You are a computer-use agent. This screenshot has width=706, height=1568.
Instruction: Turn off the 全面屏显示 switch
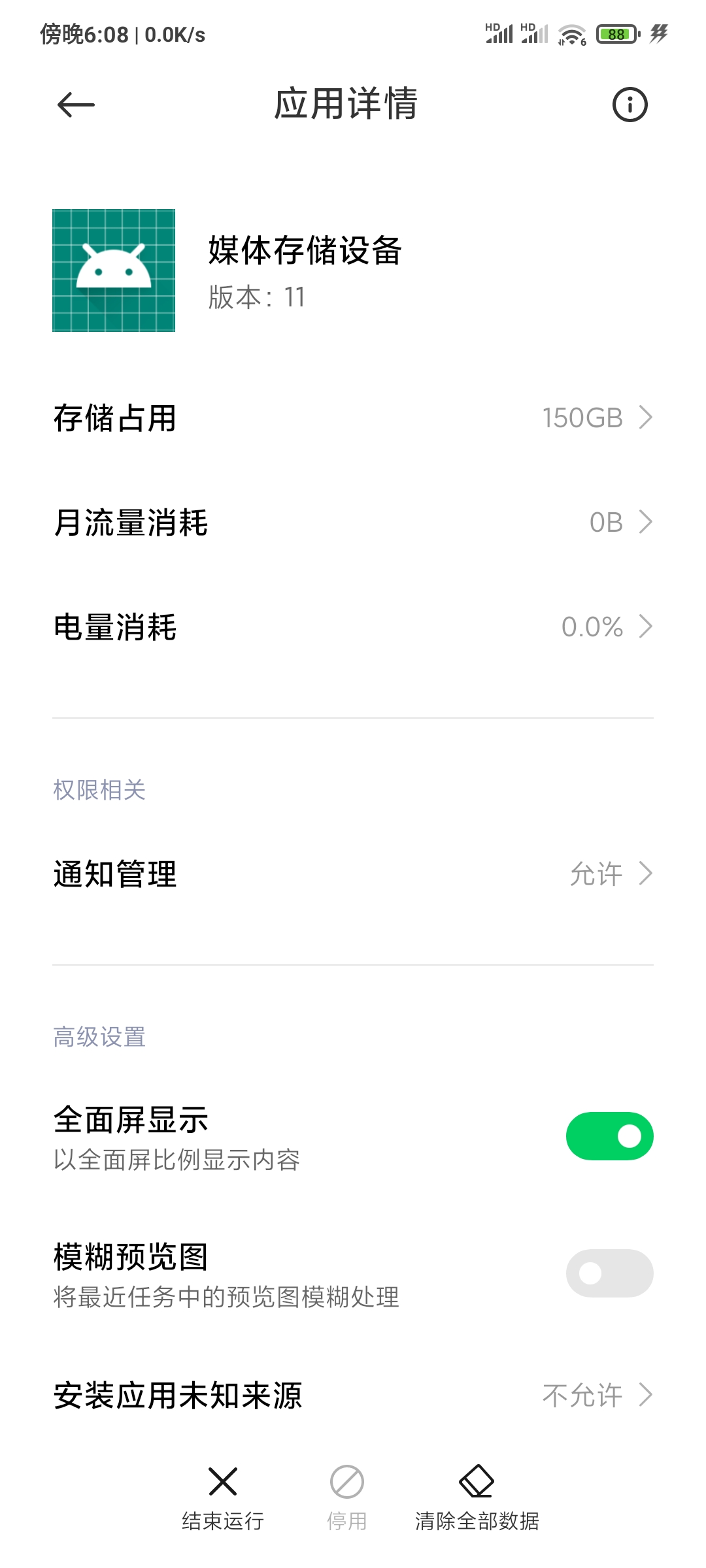[x=609, y=1136]
